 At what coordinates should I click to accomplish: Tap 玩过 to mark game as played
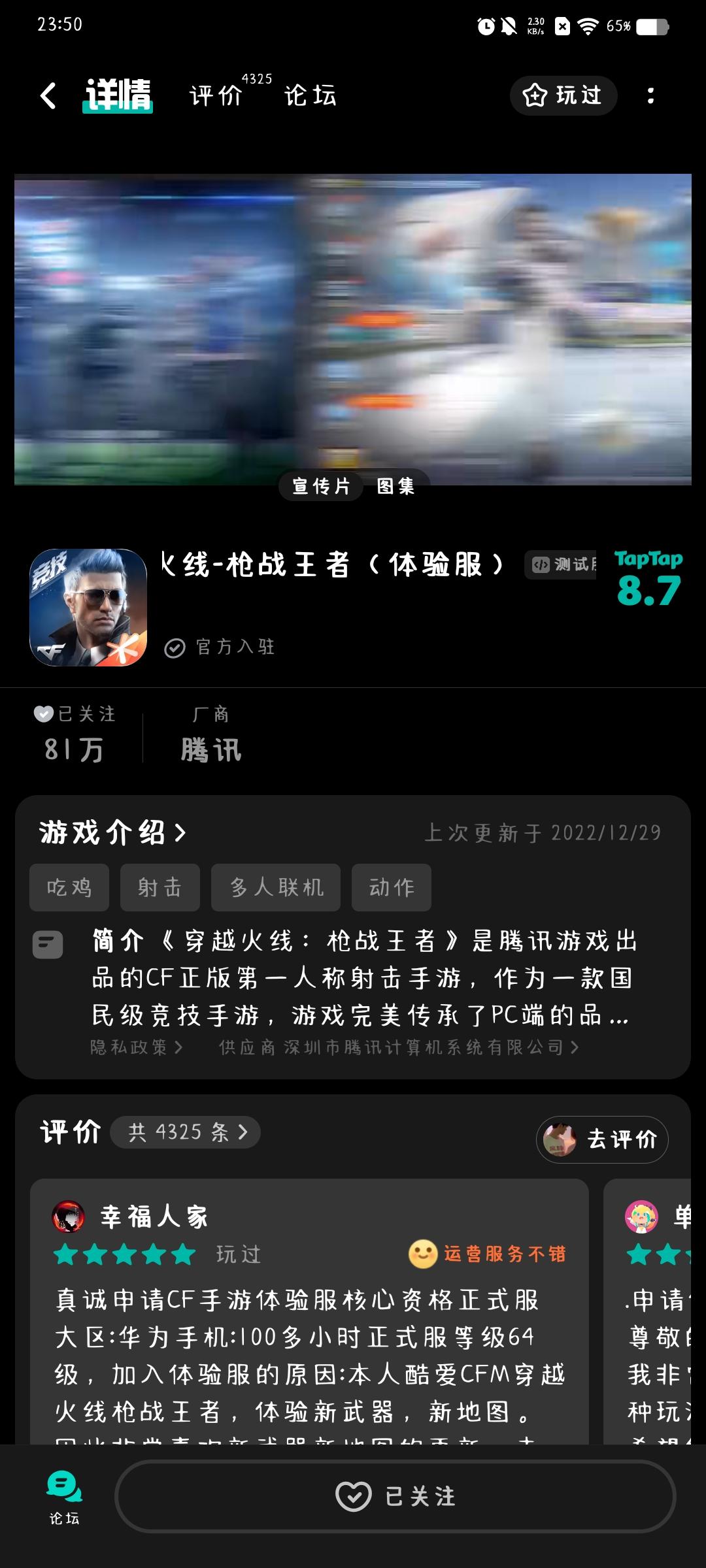coord(563,95)
